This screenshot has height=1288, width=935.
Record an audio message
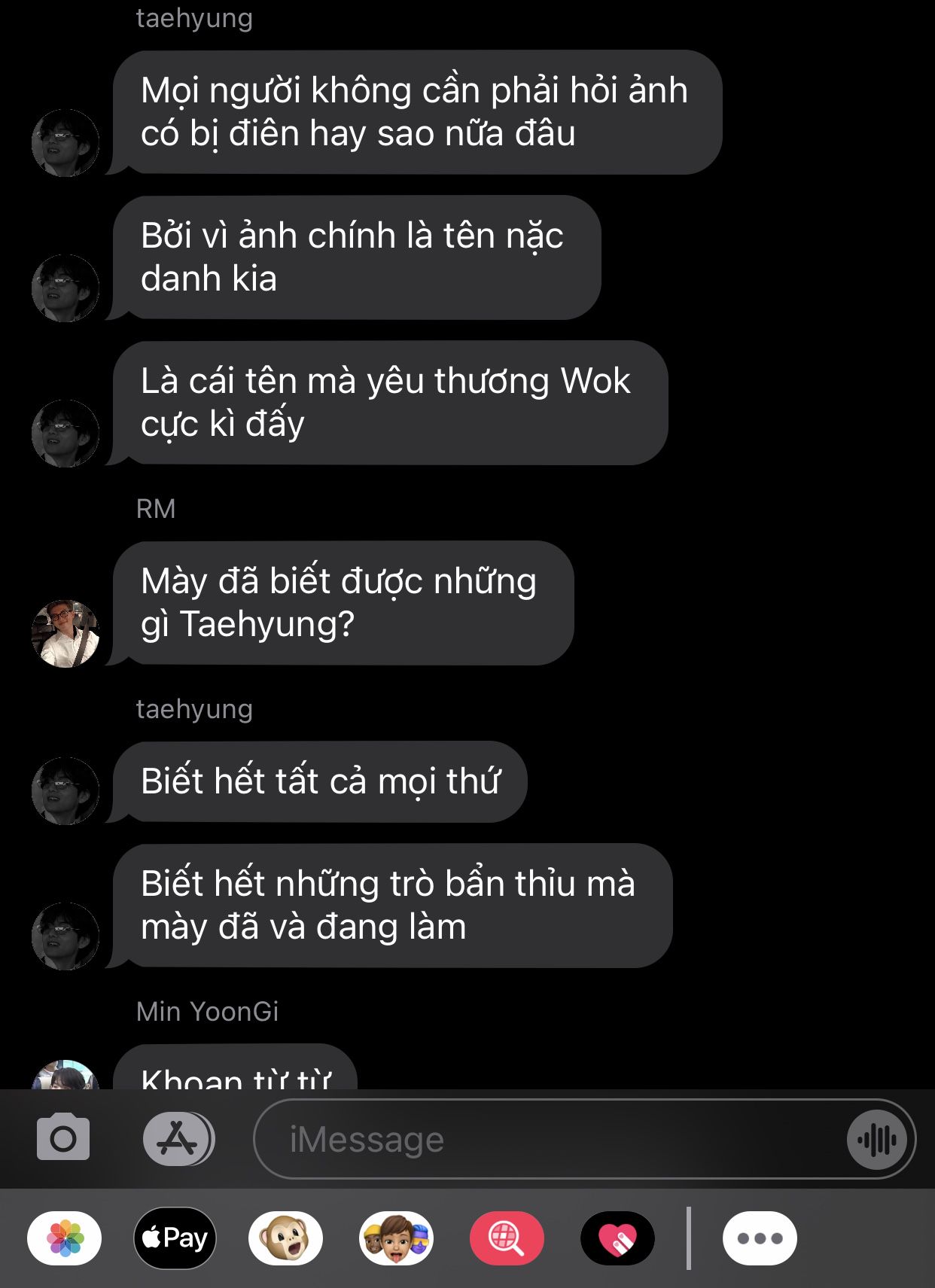pos(877,1139)
